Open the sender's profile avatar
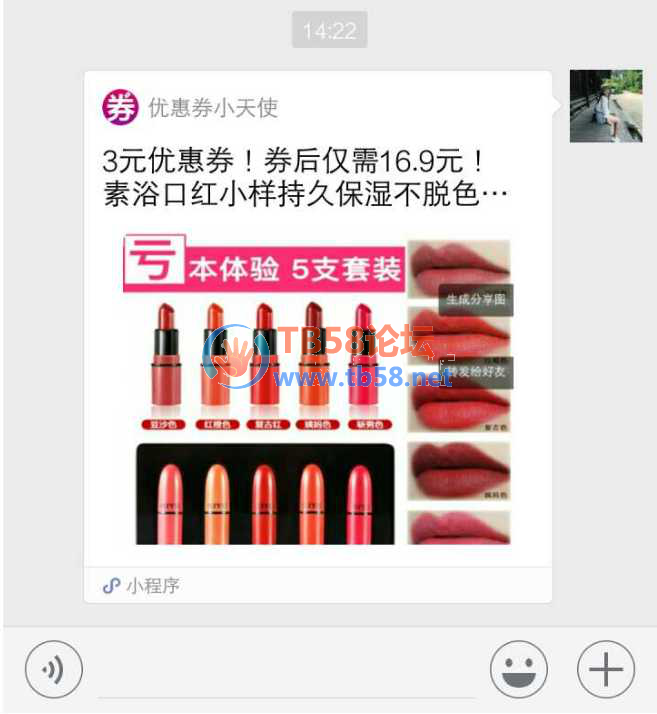Viewport: 657px width, 714px height. [x=606, y=106]
